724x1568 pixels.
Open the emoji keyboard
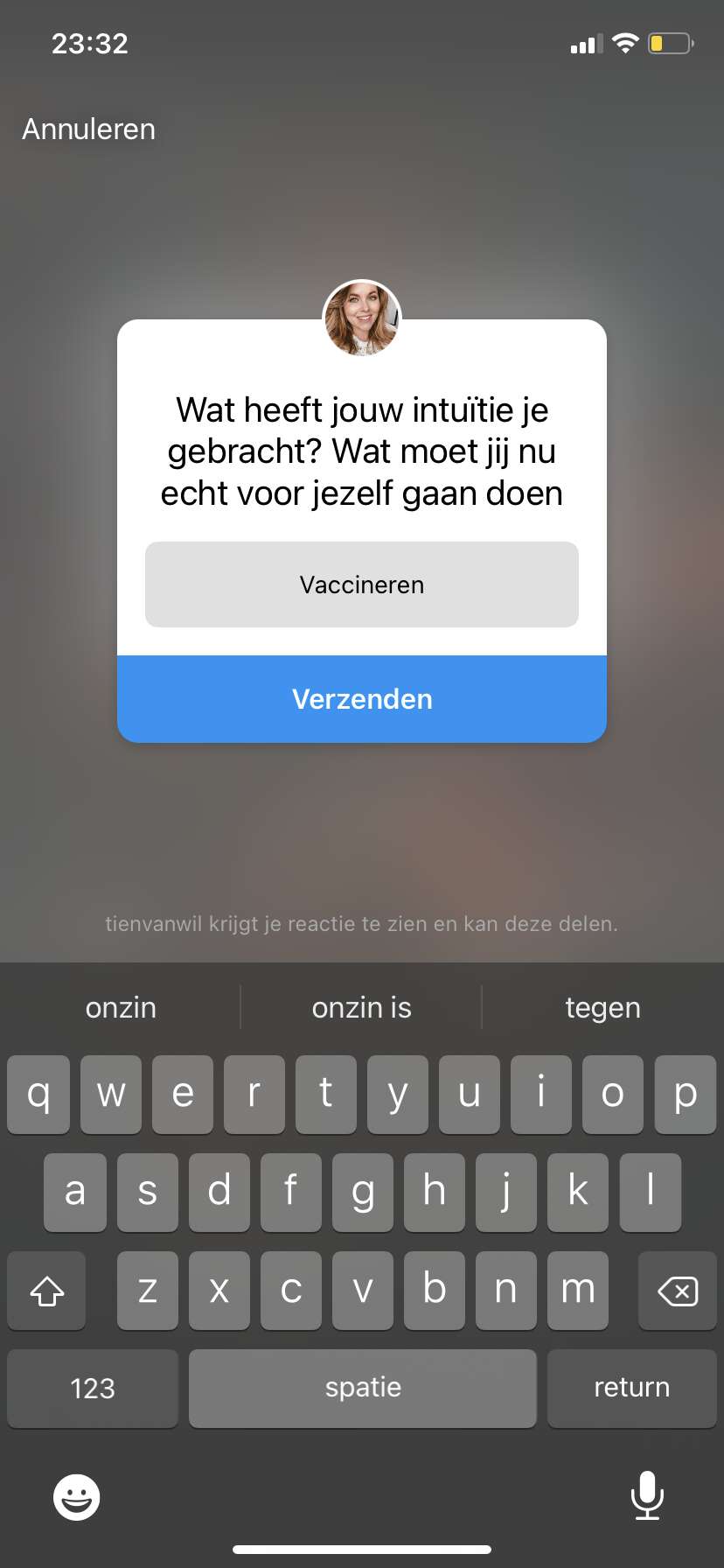pyautogui.click(x=76, y=1496)
